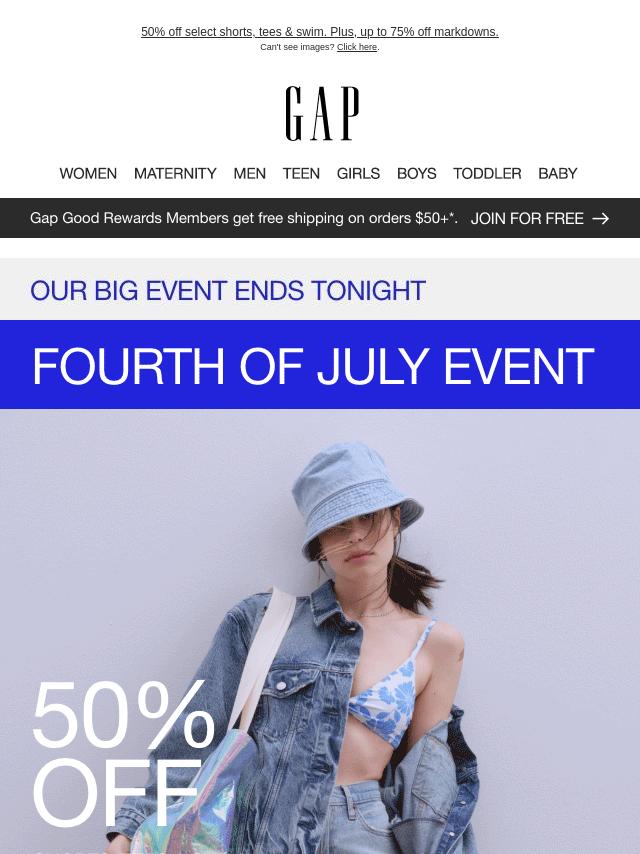Open the Women category
The image size is (640, 854).
[88, 173]
